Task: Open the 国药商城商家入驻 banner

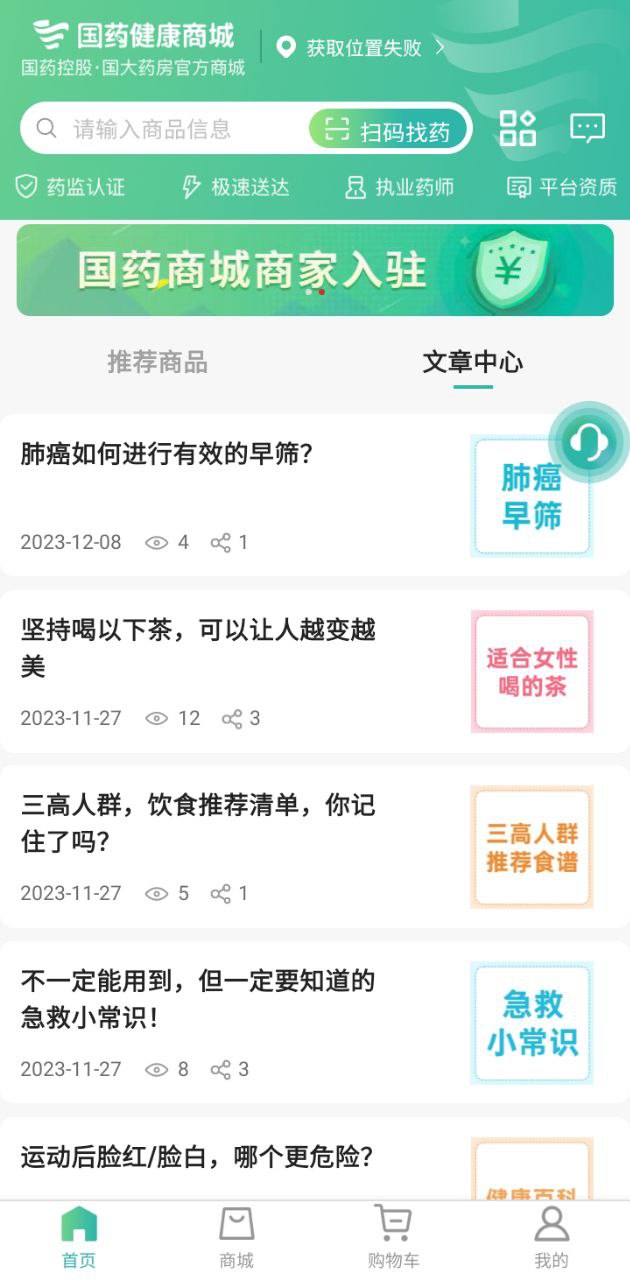Action: 315,270
